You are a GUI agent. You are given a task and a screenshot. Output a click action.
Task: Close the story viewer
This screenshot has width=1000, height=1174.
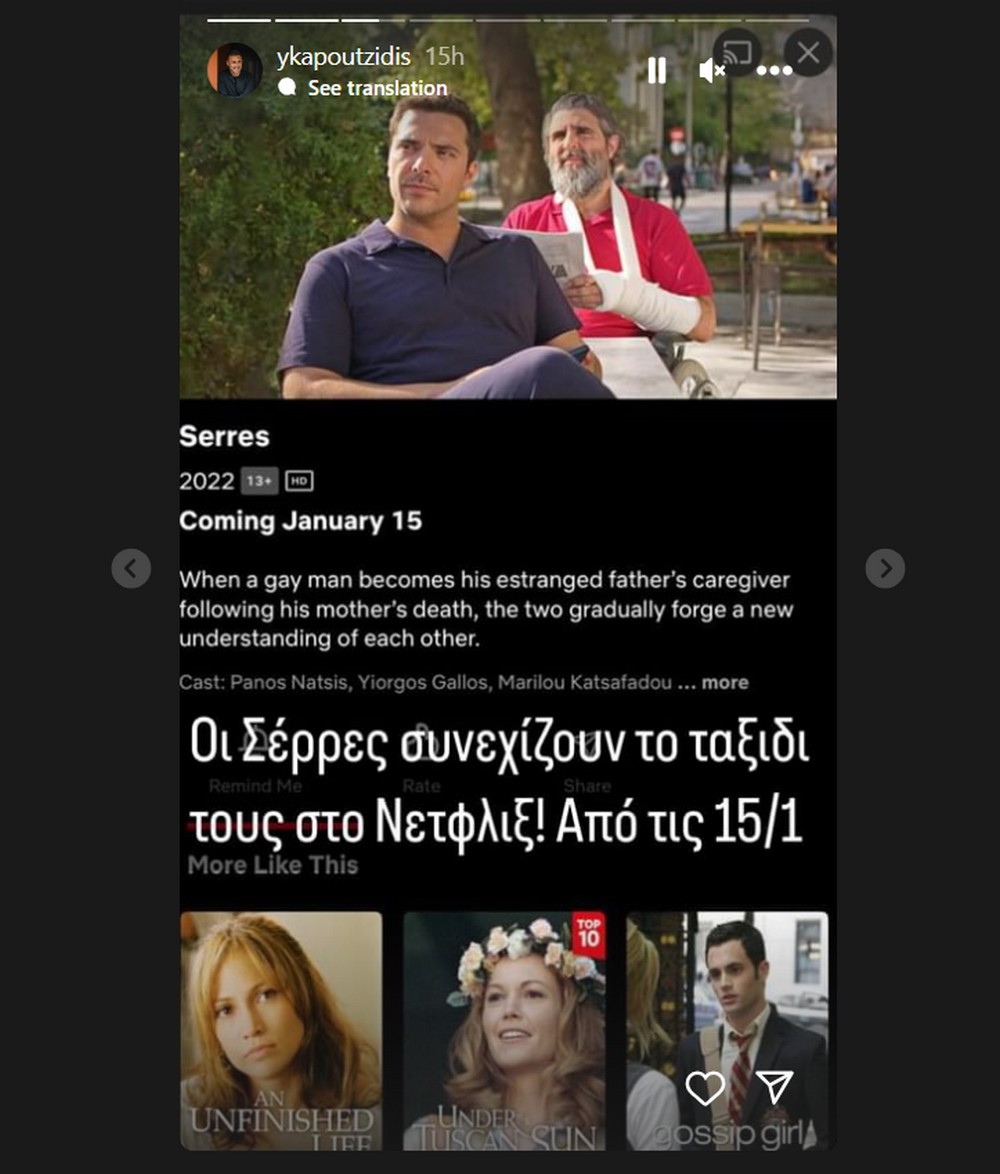pos(808,53)
